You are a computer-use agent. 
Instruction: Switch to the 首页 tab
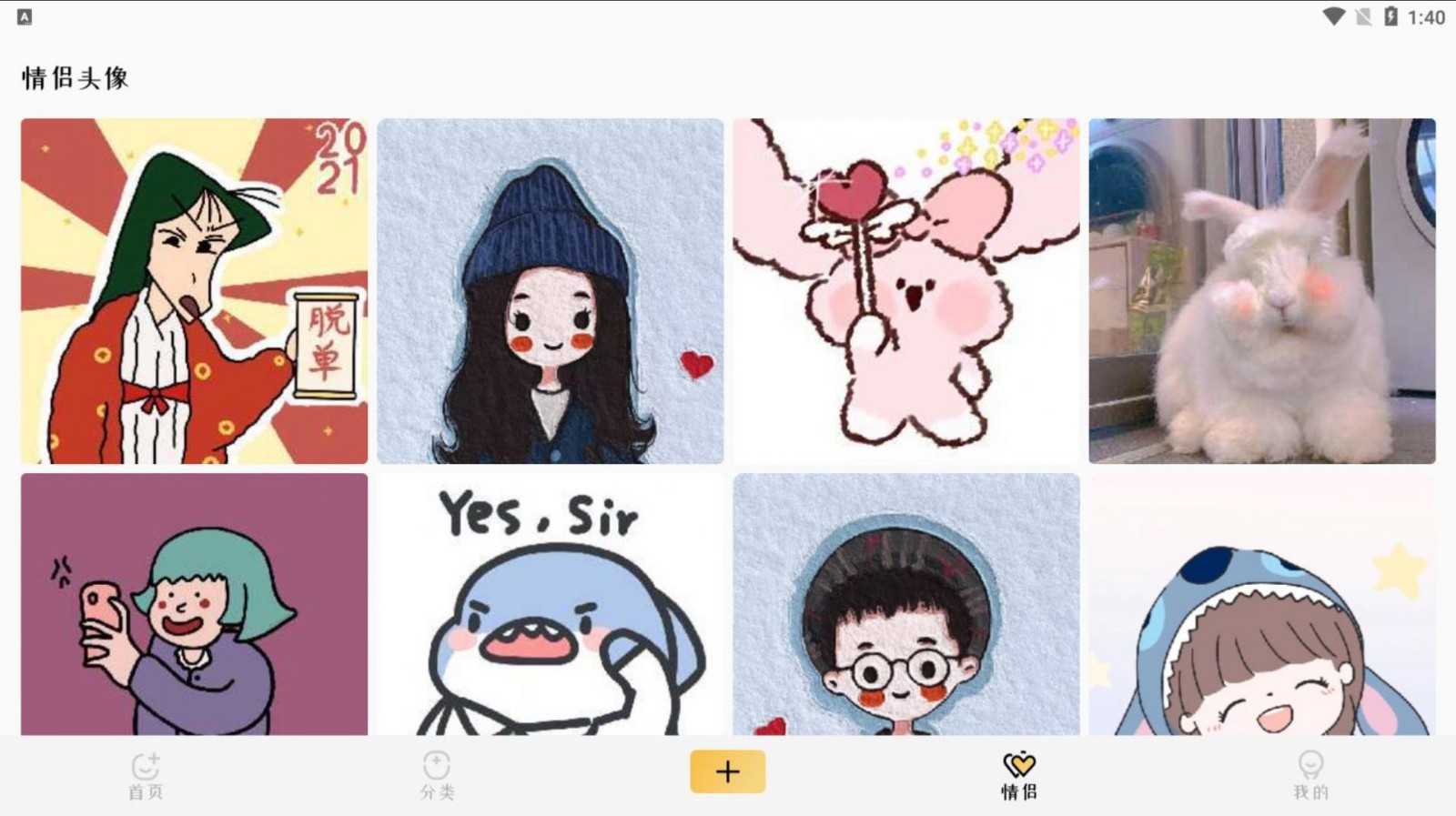pyautogui.click(x=146, y=775)
